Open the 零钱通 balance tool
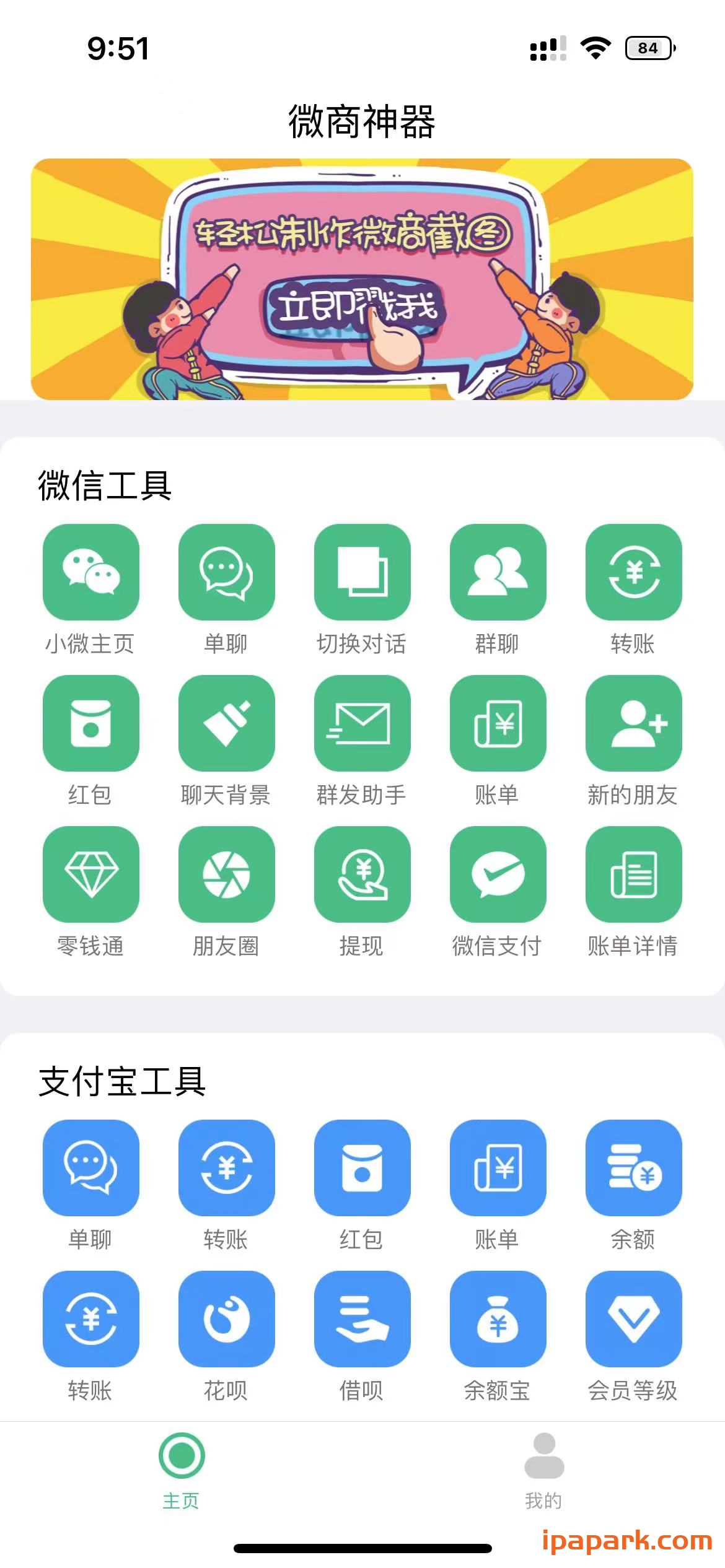This screenshot has height=1568, width=725. coord(90,874)
